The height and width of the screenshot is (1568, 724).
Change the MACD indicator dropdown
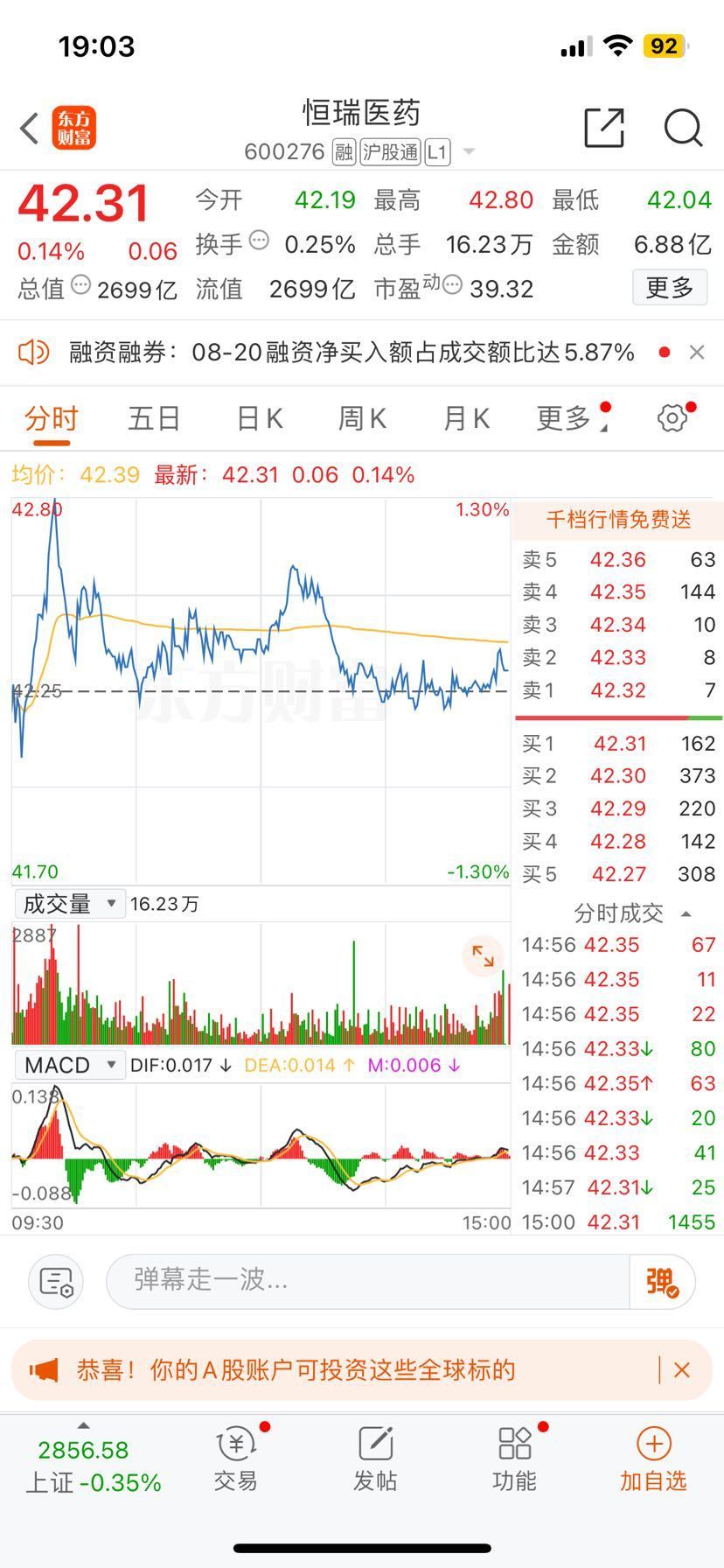(x=69, y=1065)
